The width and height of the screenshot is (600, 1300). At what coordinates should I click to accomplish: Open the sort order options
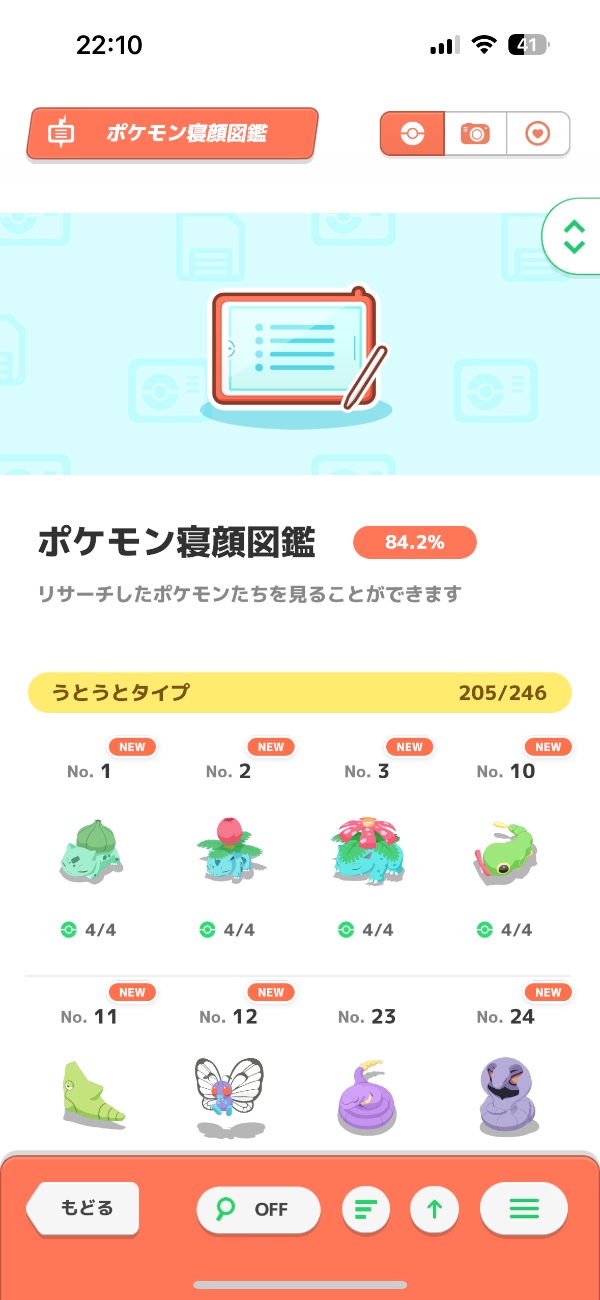click(x=366, y=1209)
